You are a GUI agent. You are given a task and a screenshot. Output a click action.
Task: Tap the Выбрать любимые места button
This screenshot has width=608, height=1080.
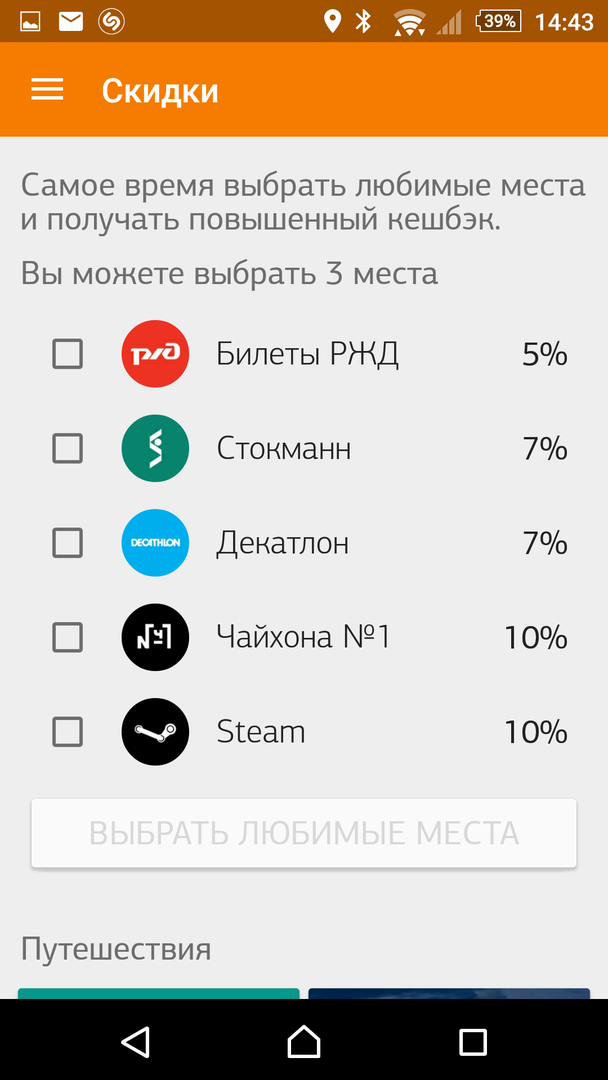click(304, 833)
